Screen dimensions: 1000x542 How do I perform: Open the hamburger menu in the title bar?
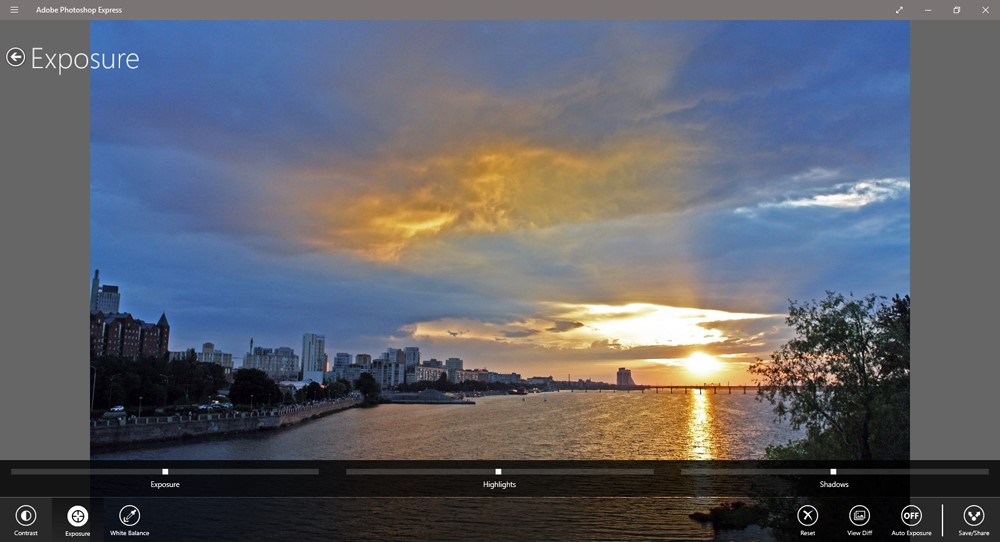[14, 10]
